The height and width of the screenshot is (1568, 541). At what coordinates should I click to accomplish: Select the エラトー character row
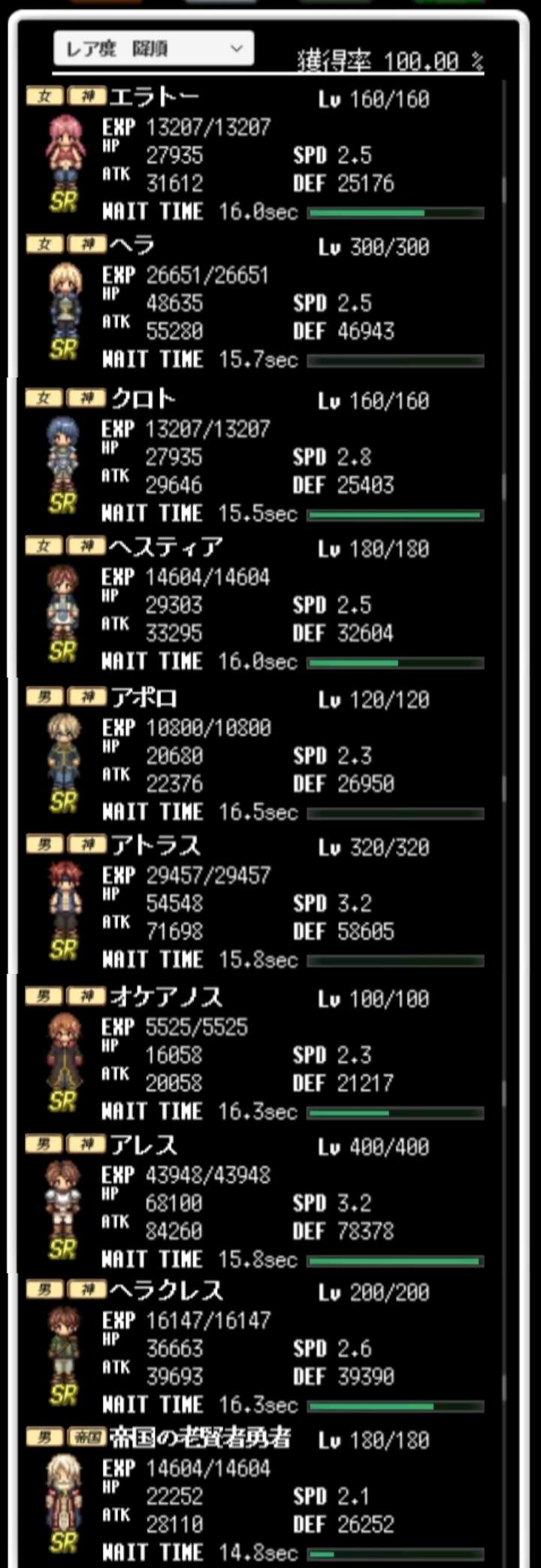point(255,156)
